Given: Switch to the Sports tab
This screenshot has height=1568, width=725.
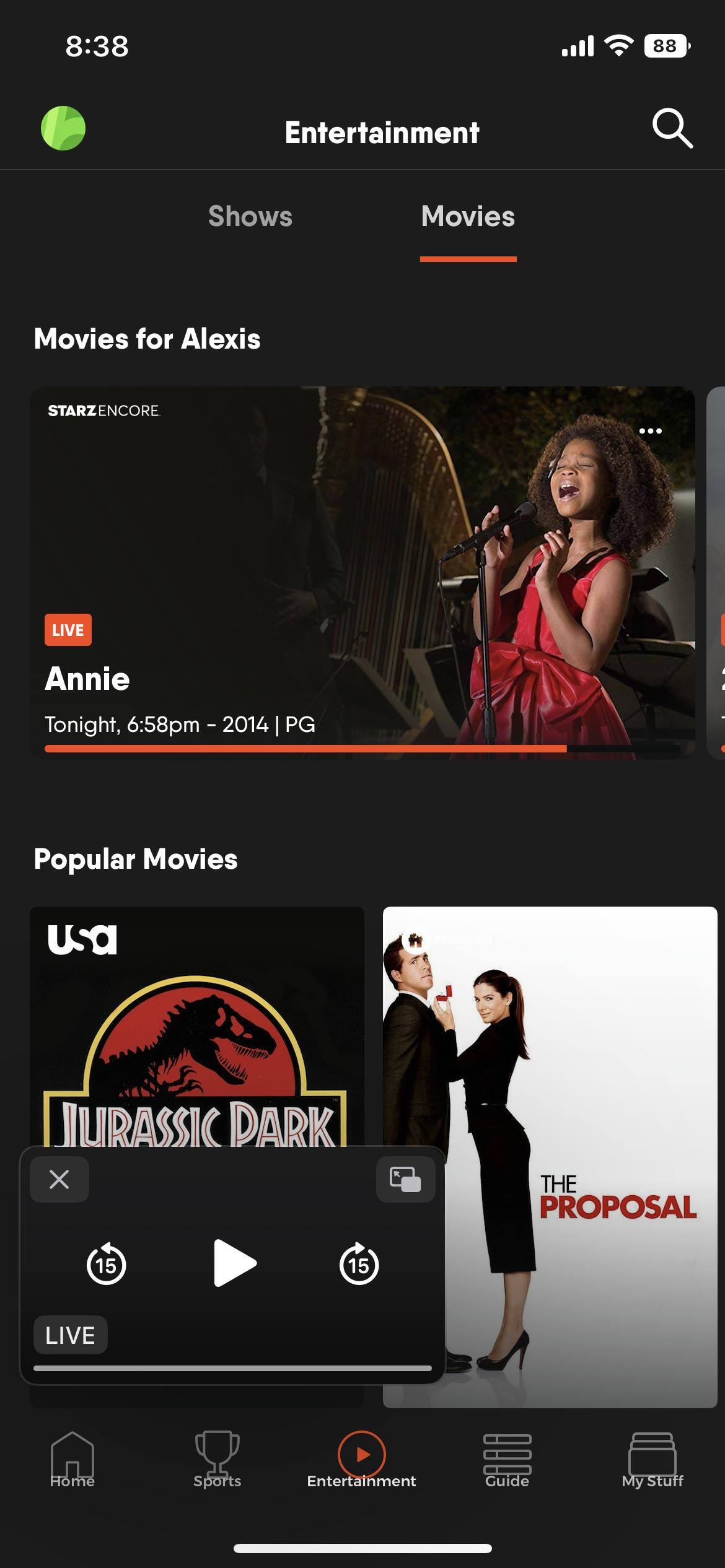Looking at the screenshot, I should [217, 1460].
